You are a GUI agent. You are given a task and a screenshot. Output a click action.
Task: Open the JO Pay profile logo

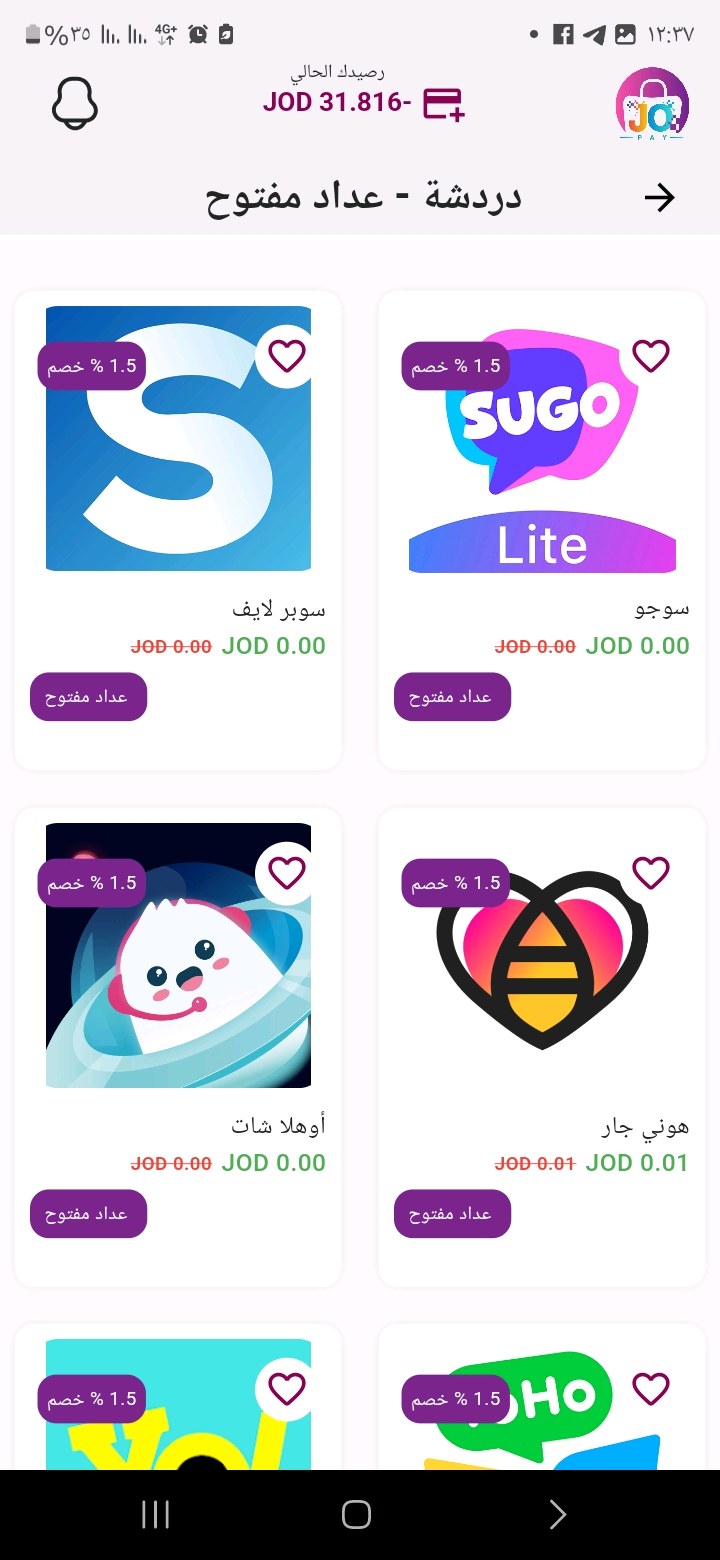coord(651,103)
